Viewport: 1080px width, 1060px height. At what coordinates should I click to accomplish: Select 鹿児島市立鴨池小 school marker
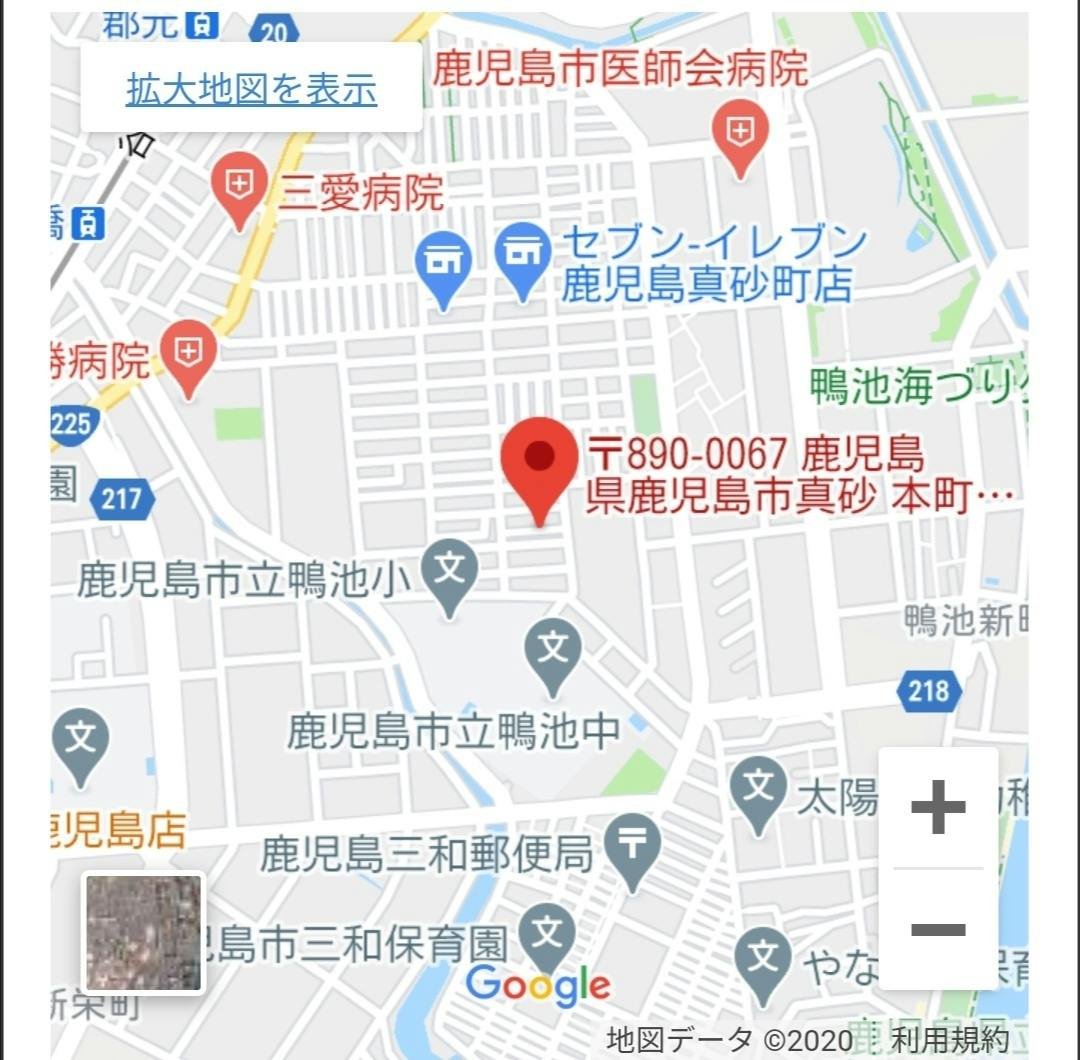pyautogui.click(x=449, y=574)
